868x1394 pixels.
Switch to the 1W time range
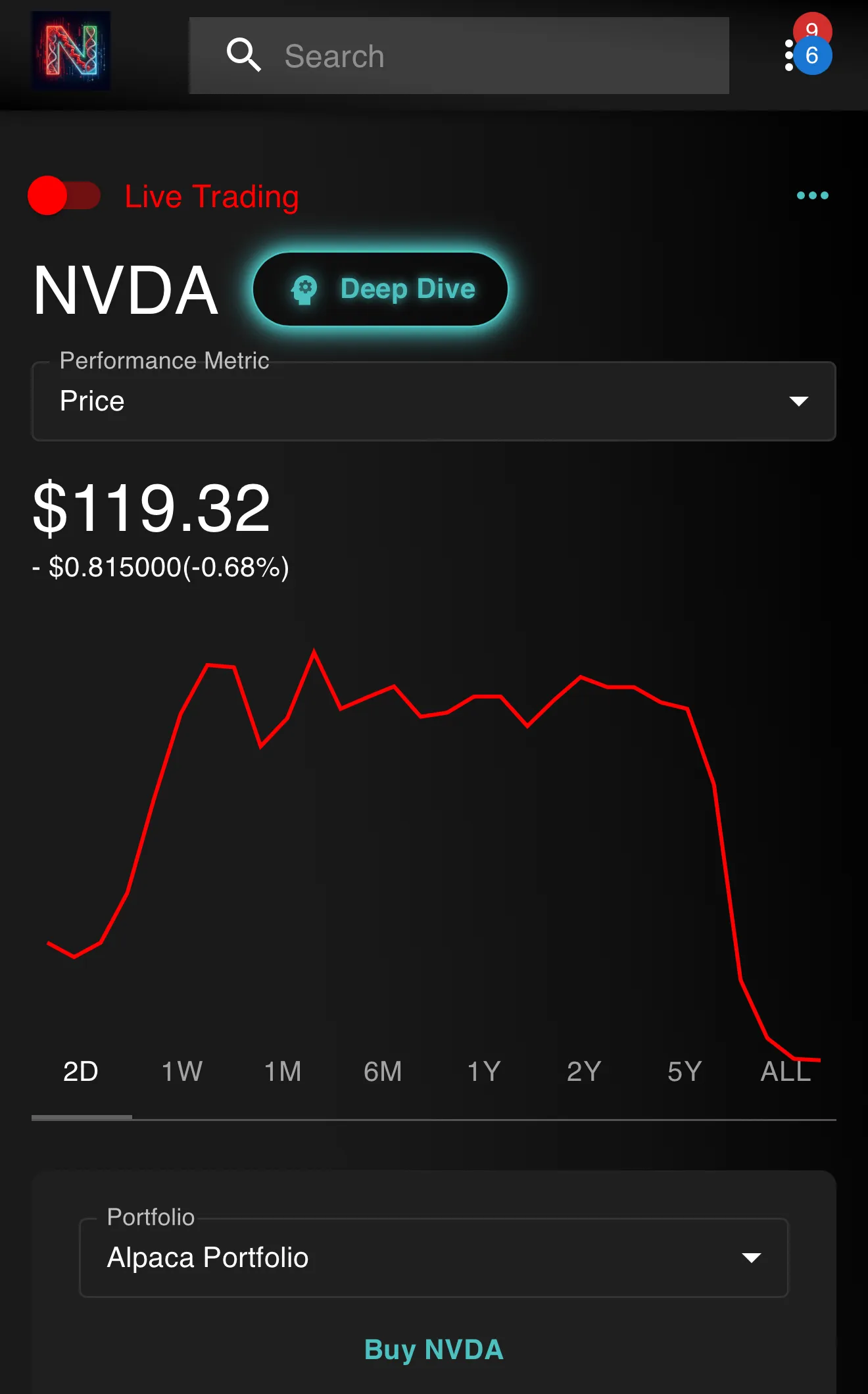coord(182,1072)
